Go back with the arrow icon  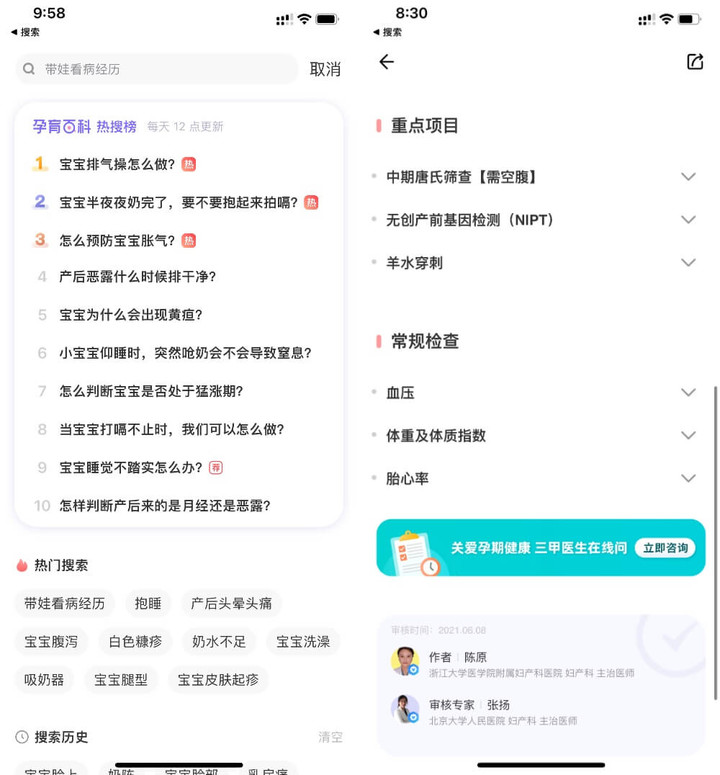coord(387,62)
